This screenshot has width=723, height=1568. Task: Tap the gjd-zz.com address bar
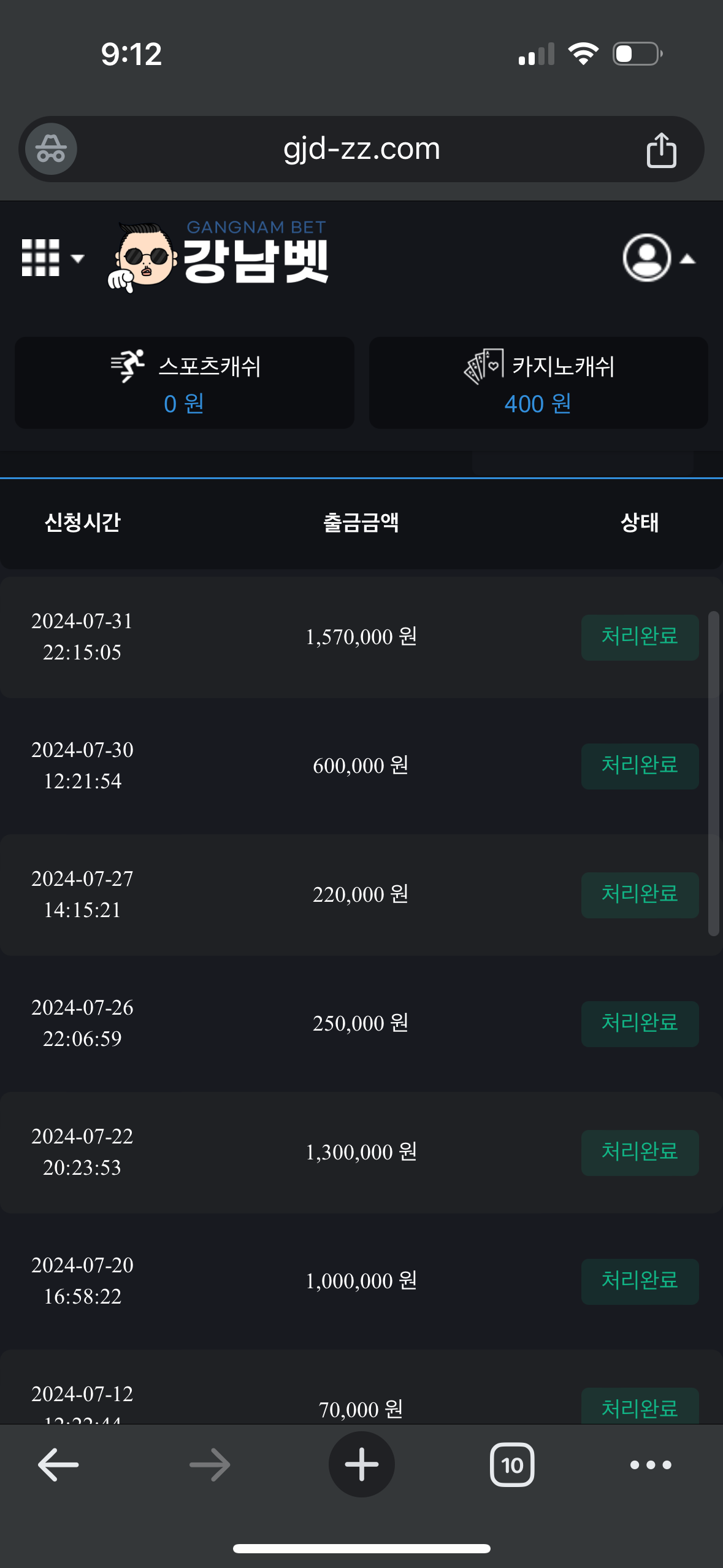pyautogui.click(x=361, y=149)
